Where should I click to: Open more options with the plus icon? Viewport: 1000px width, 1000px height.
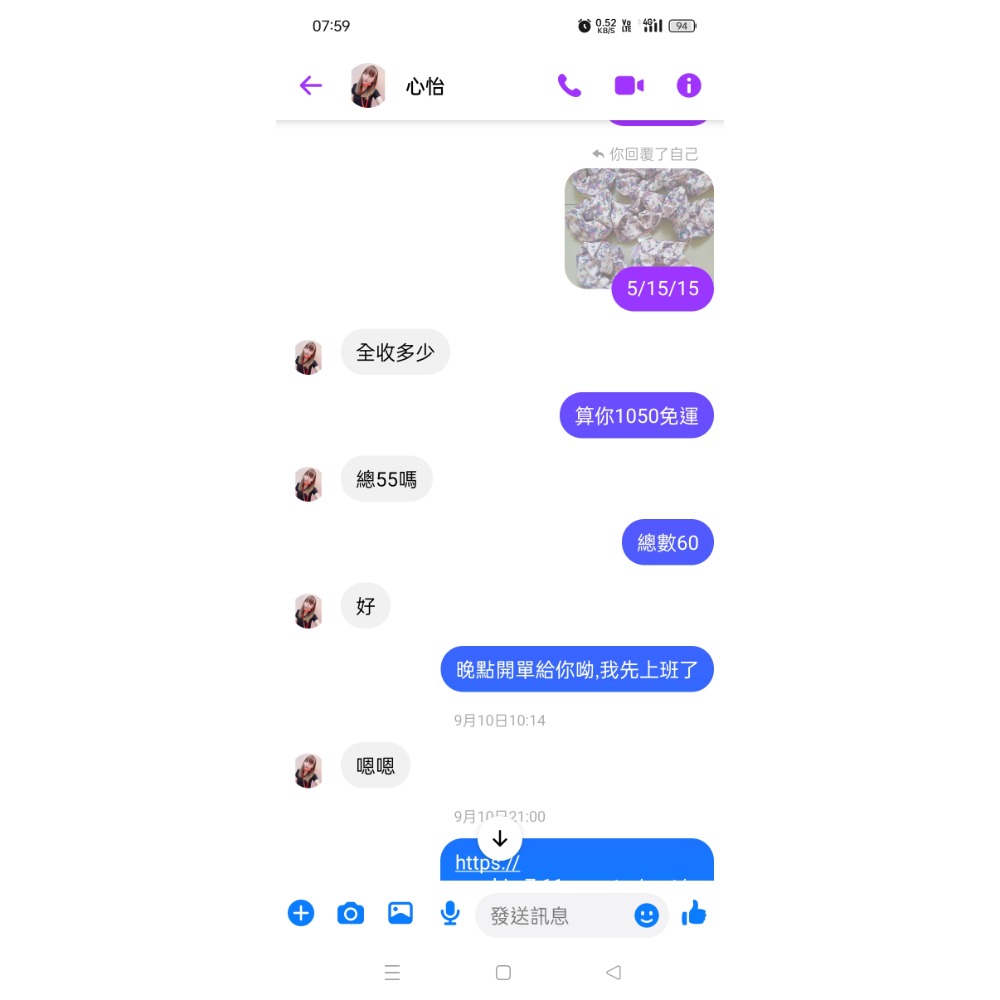301,913
